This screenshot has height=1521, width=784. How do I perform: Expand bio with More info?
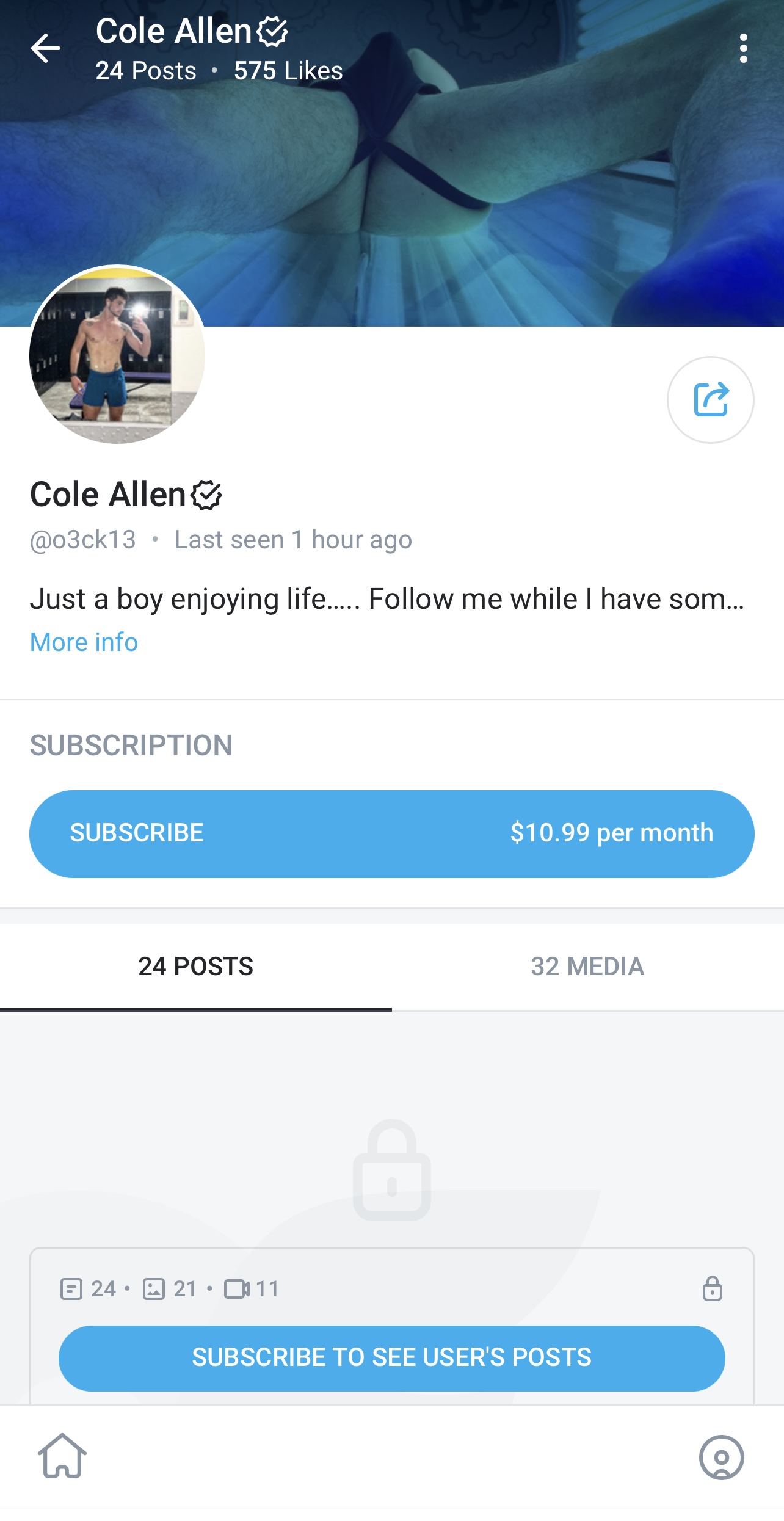click(x=84, y=642)
